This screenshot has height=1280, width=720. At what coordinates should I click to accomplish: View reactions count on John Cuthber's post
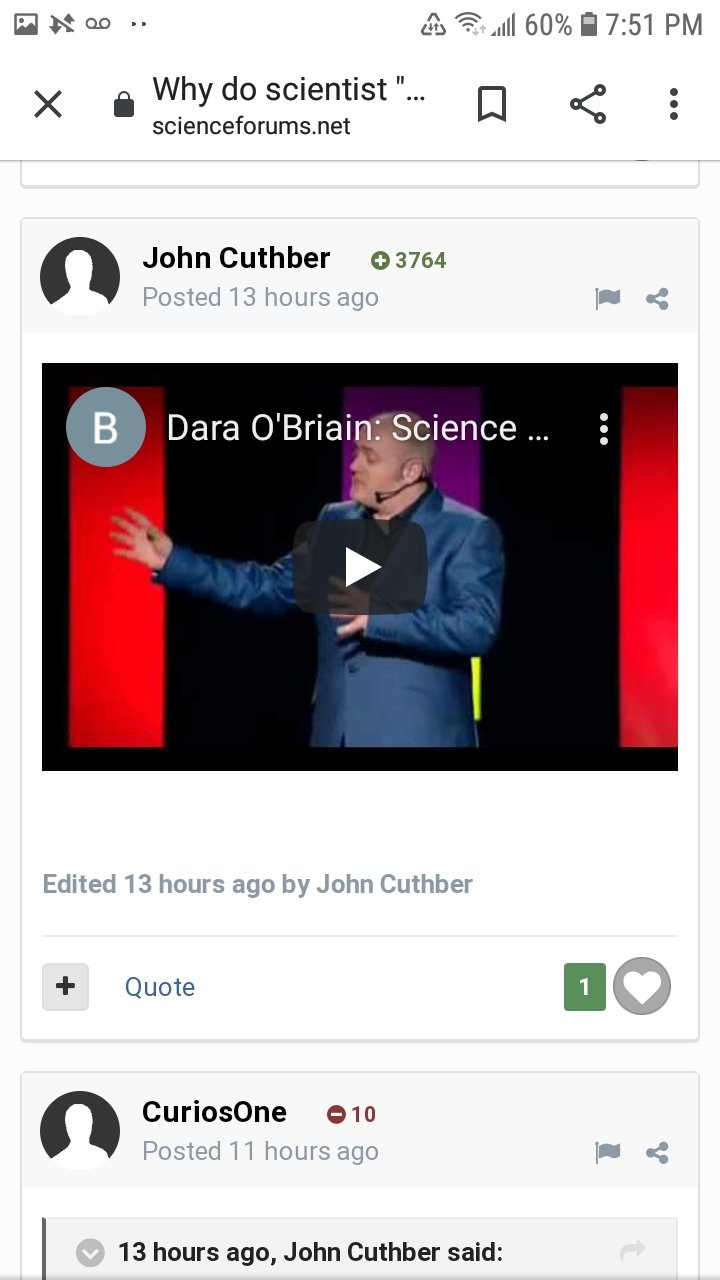(584, 987)
